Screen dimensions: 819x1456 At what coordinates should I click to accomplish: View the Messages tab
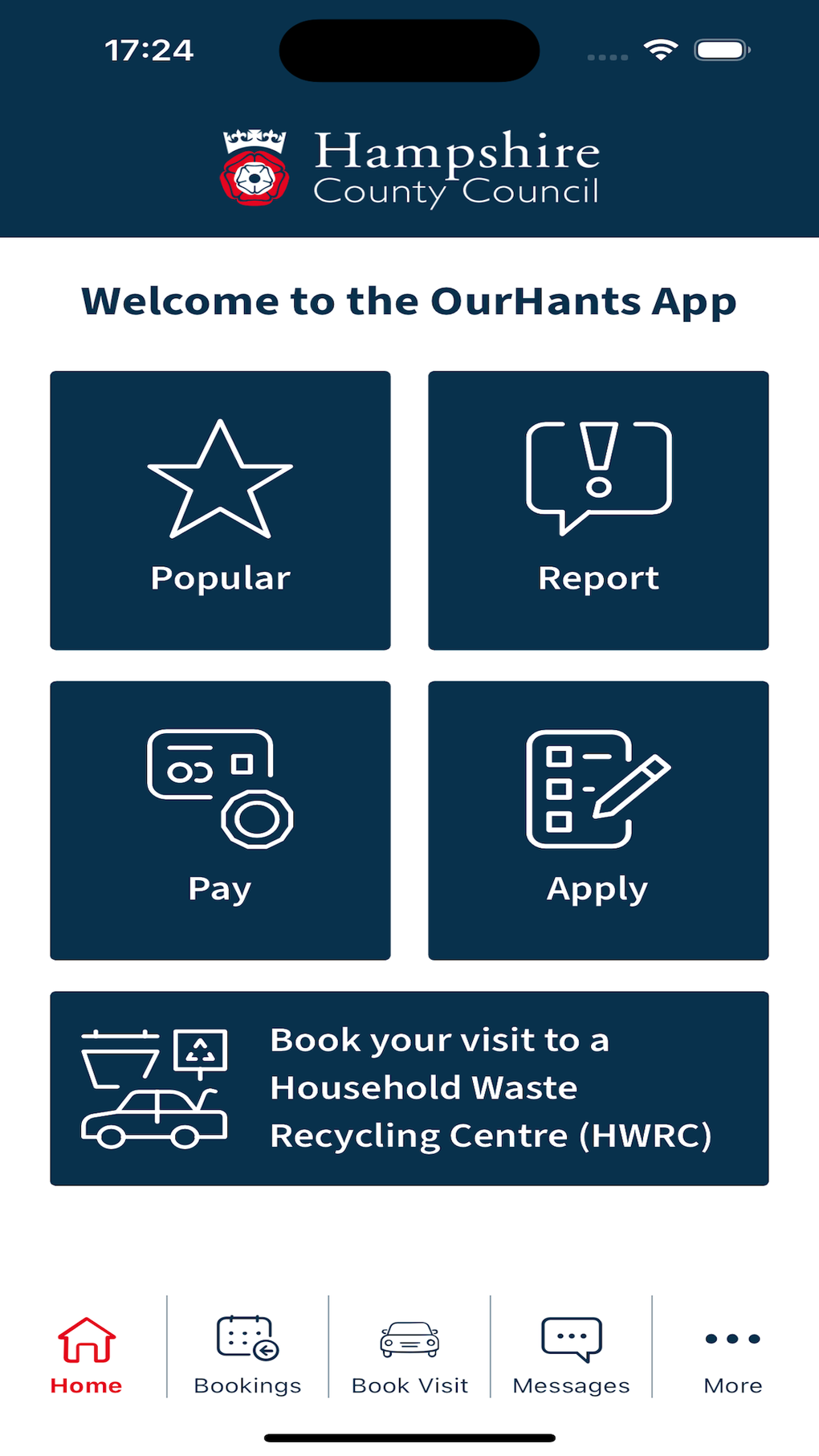pos(571,1355)
